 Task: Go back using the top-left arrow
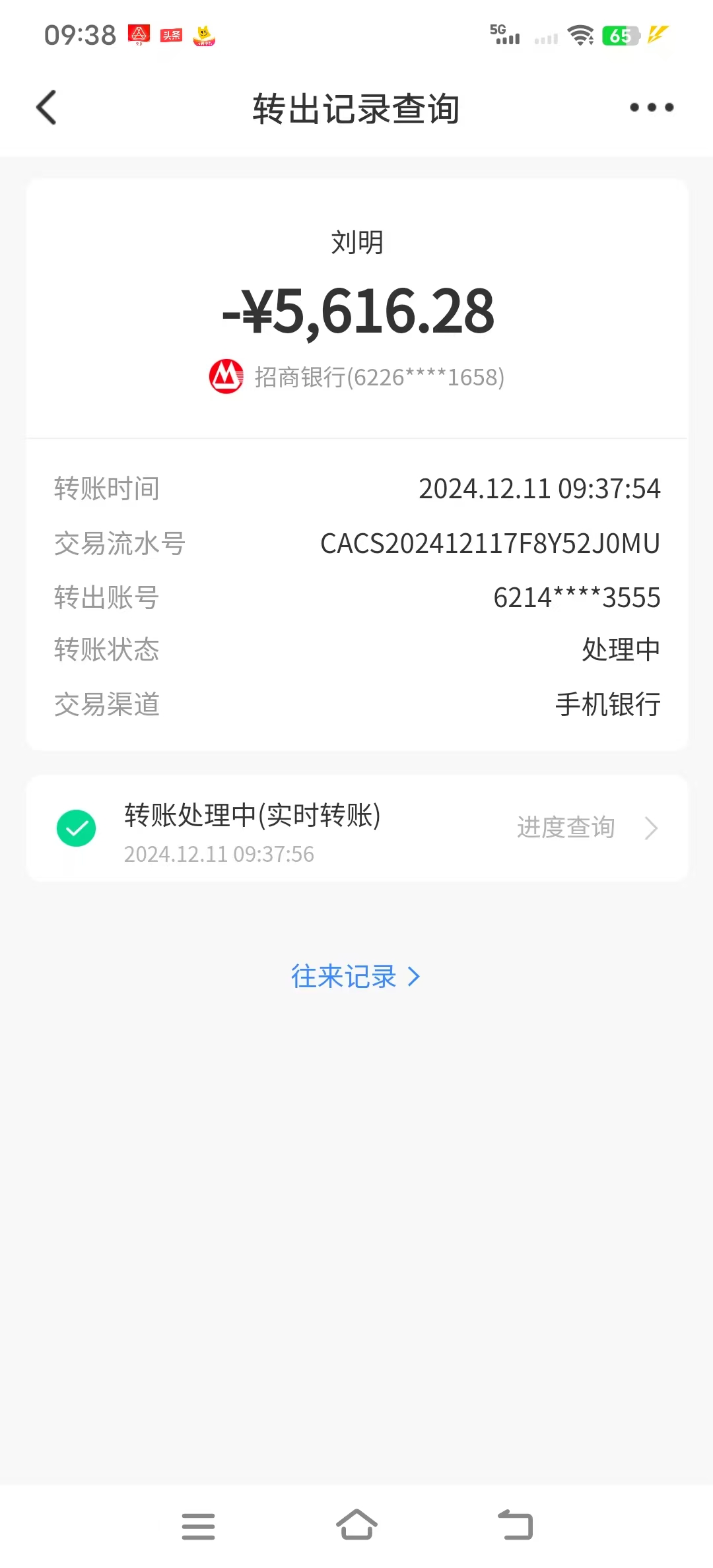tap(46, 108)
